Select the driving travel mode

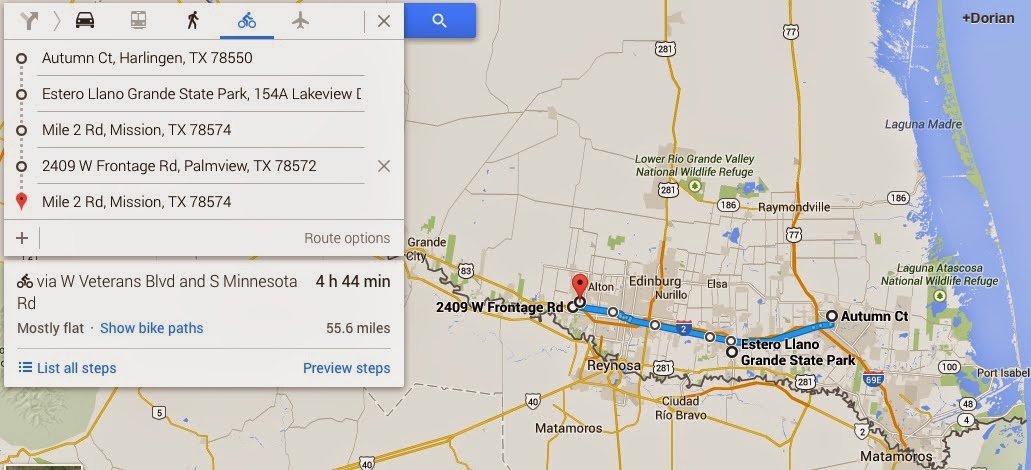pyautogui.click(x=85, y=21)
